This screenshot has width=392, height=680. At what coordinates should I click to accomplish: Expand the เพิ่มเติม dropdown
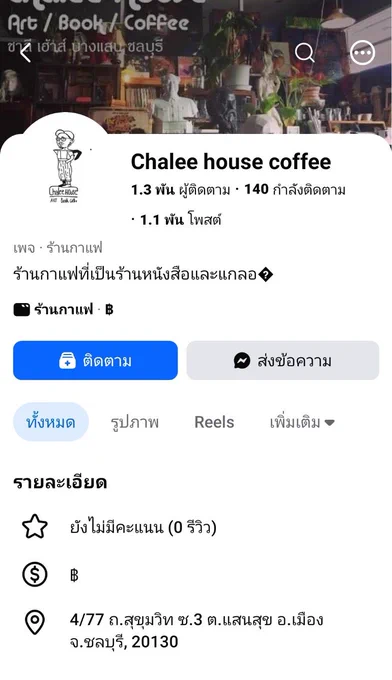coord(302,422)
